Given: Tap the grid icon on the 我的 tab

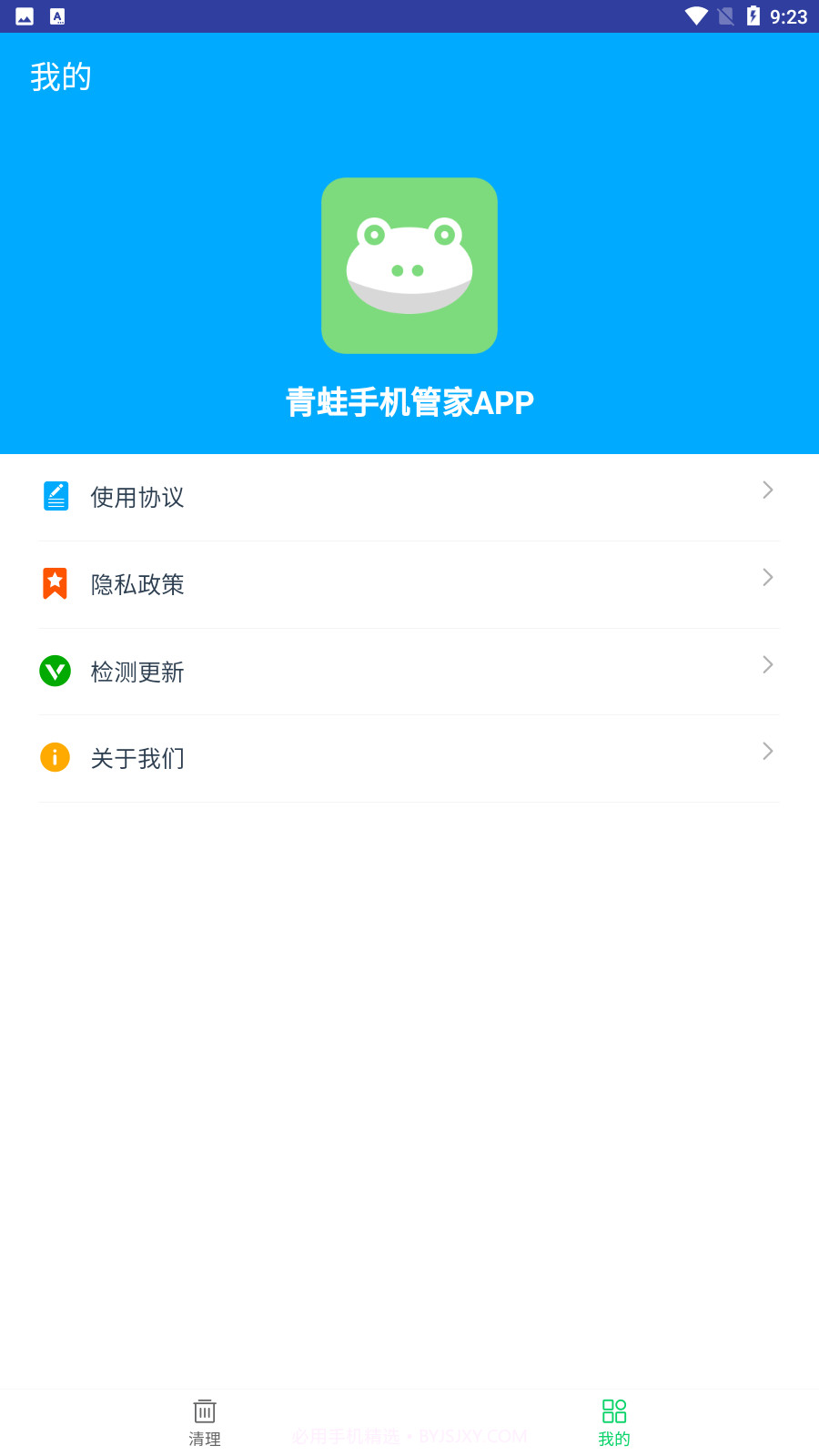Looking at the screenshot, I should click(614, 1410).
